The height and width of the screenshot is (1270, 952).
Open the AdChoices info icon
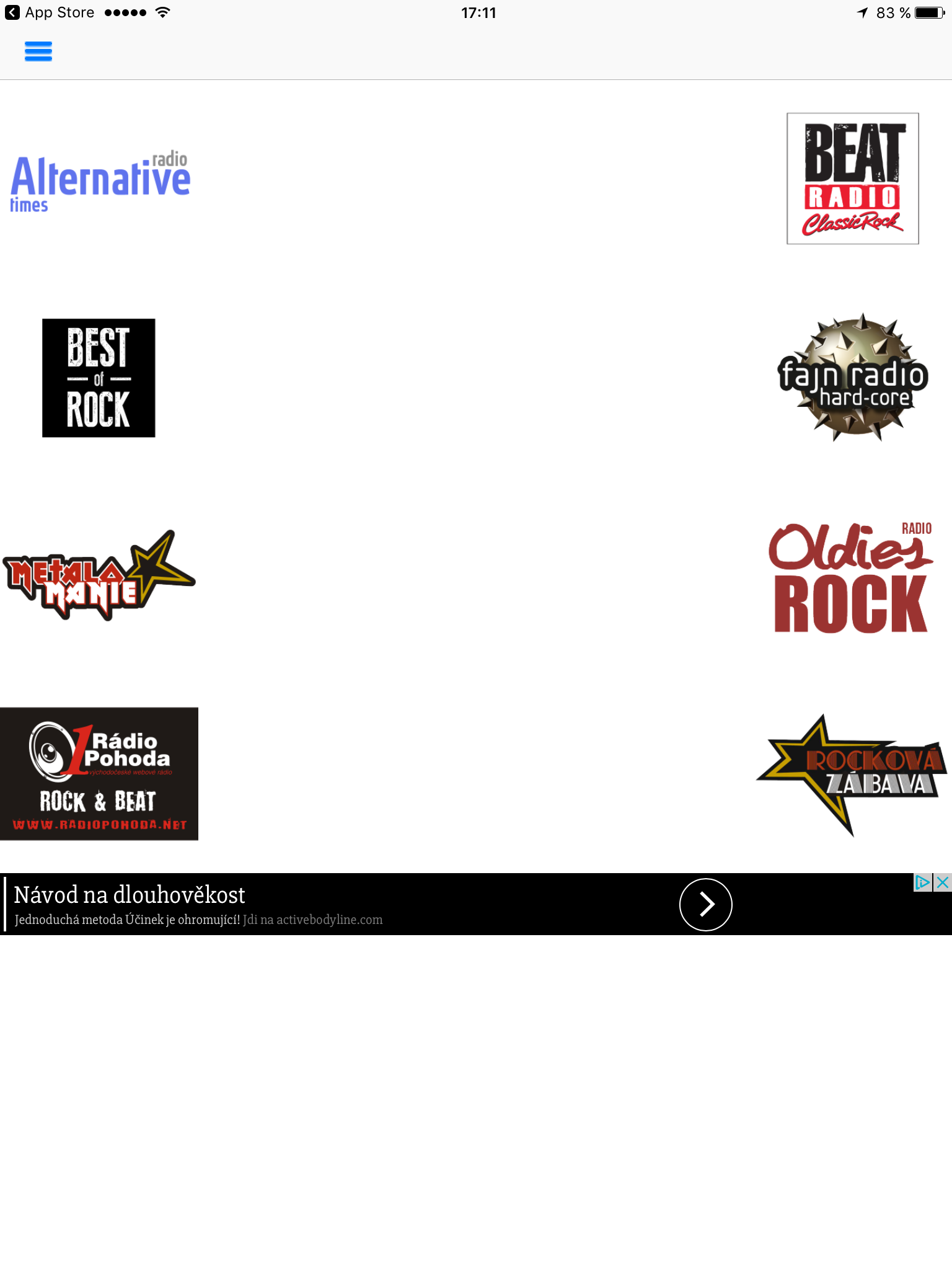[922, 882]
